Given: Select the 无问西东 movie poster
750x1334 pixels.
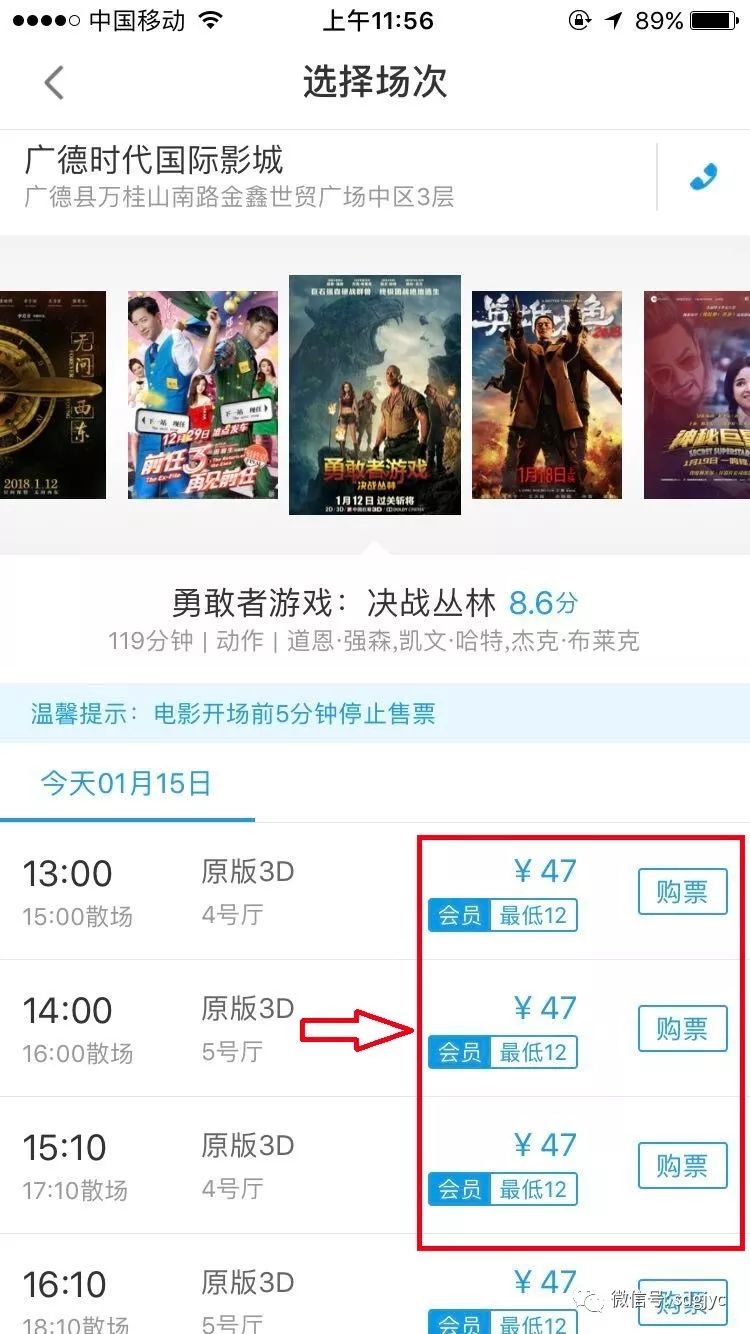Looking at the screenshot, I should click(53, 395).
